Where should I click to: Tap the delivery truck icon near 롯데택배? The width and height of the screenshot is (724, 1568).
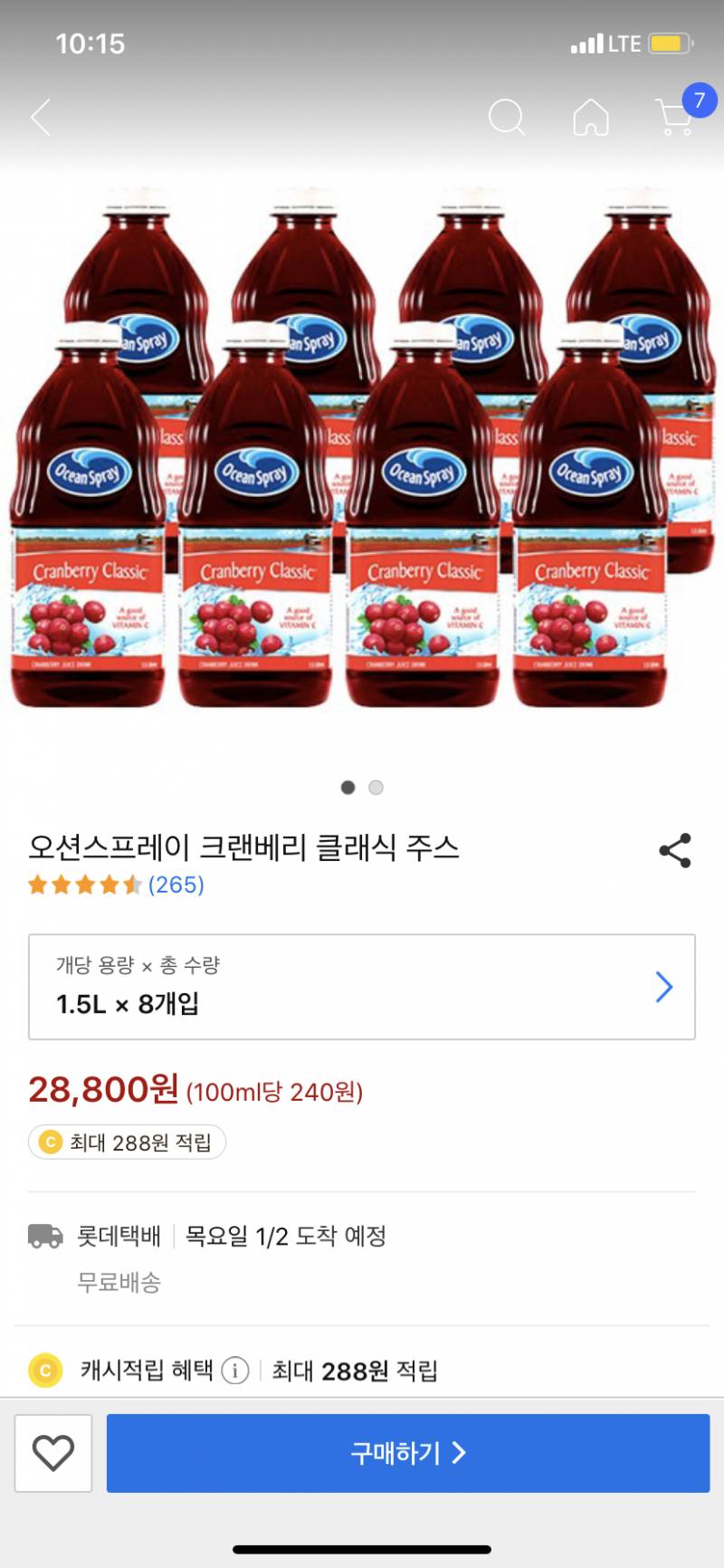coord(43,1236)
